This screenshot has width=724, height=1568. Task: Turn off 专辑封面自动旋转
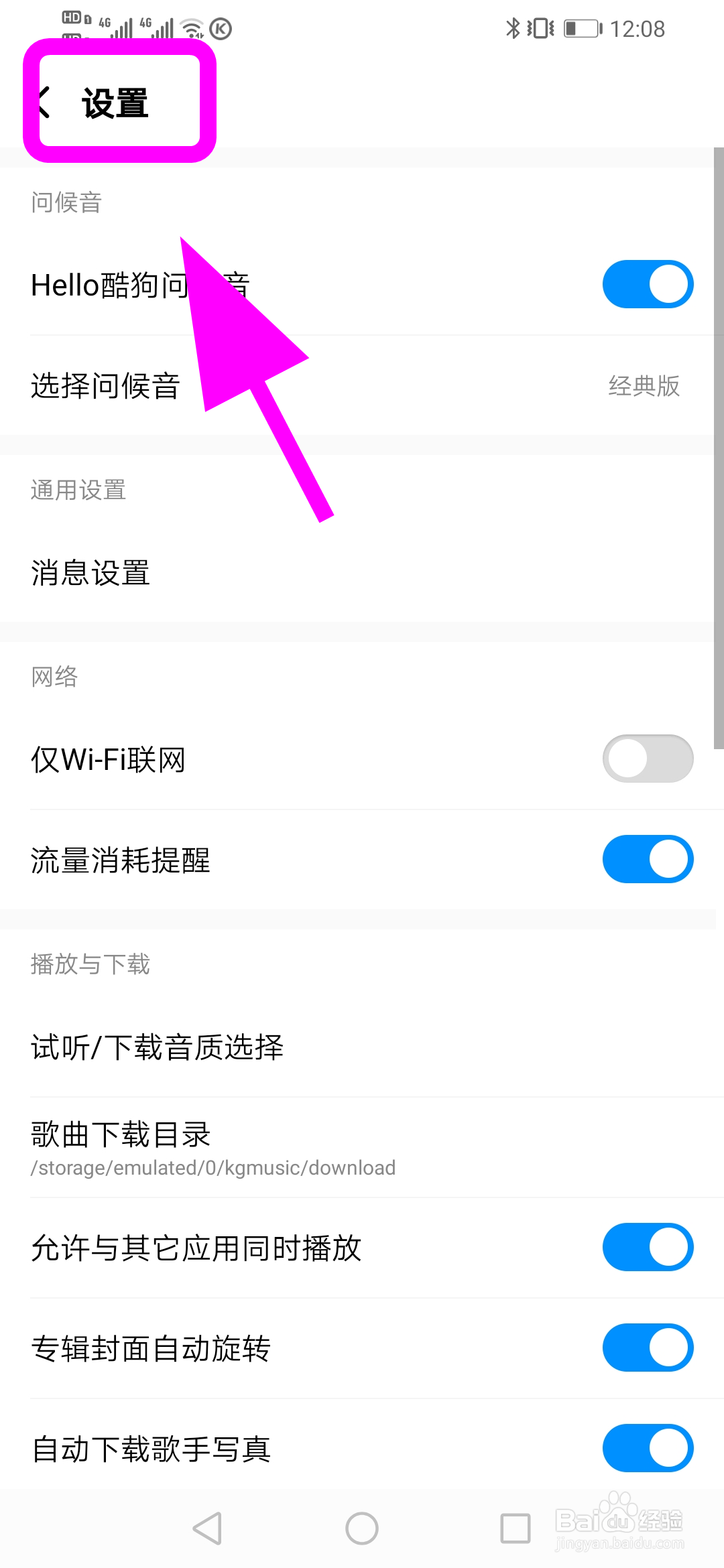point(647,1348)
